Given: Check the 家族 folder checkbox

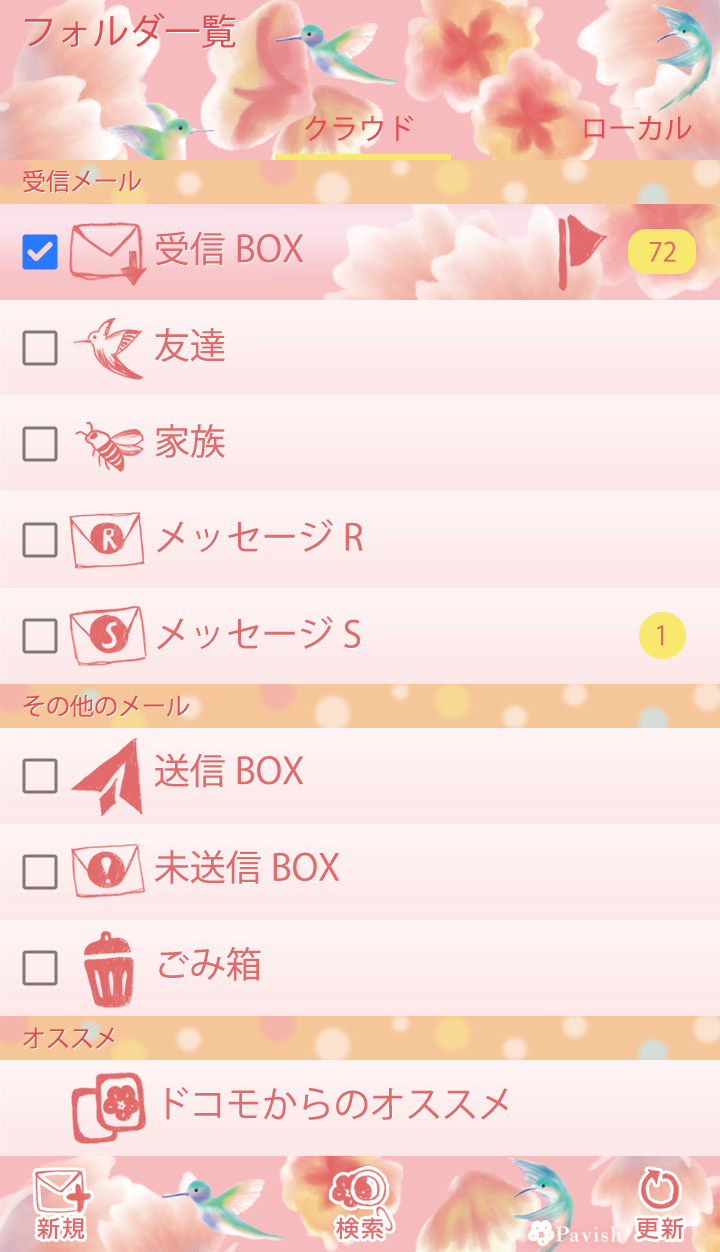Looking at the screenshot, I should 40,444.
